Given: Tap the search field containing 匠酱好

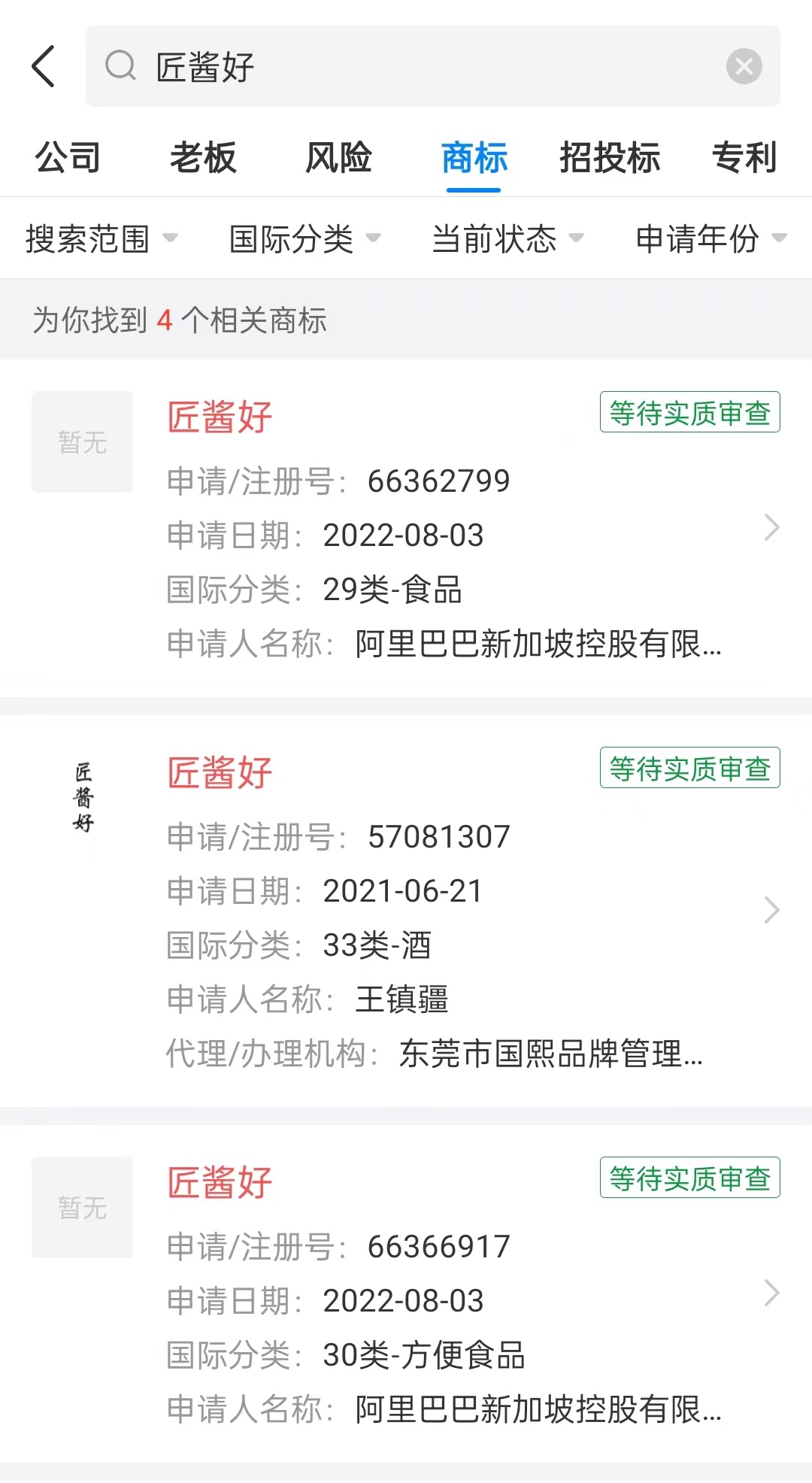Looking at the screenshot, I should (421, 66).
